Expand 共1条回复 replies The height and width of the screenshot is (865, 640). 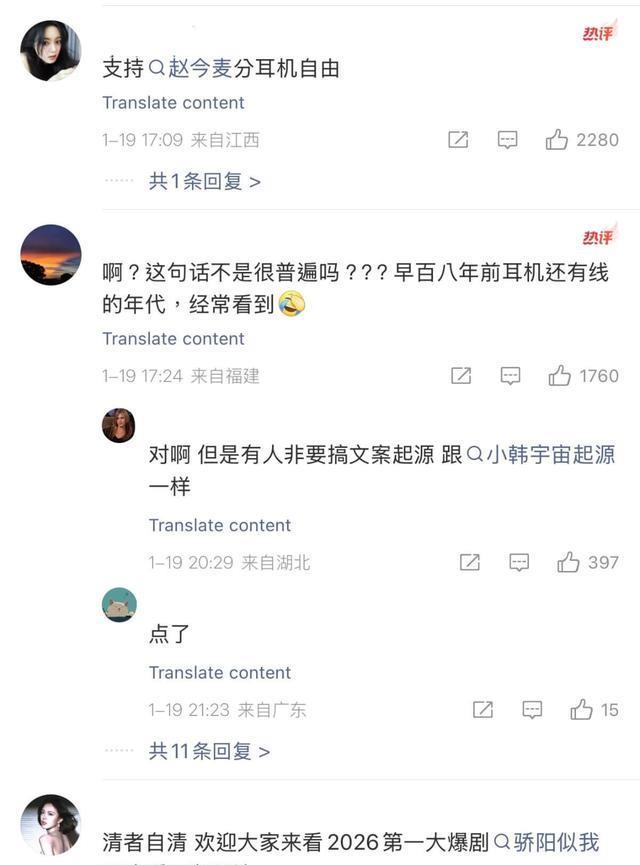tap(204, 181)
